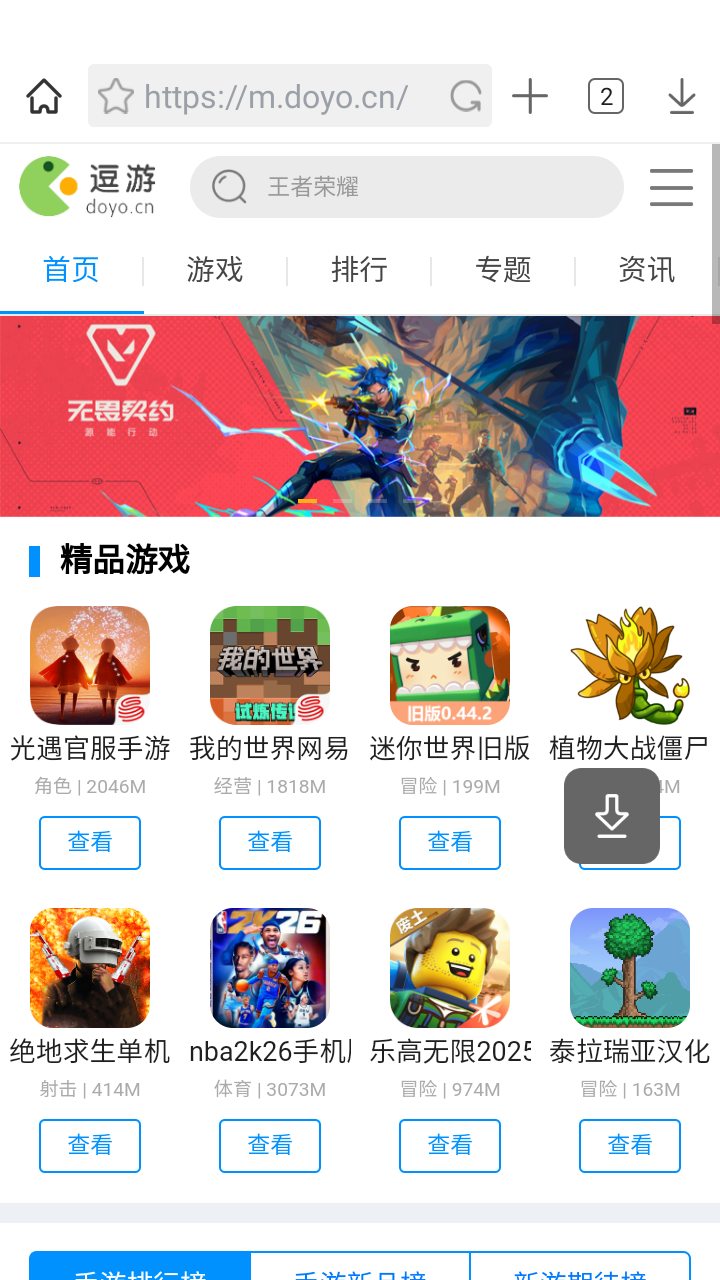Open the browser downloads
The image size is (720, 1280).
[681, 97]
